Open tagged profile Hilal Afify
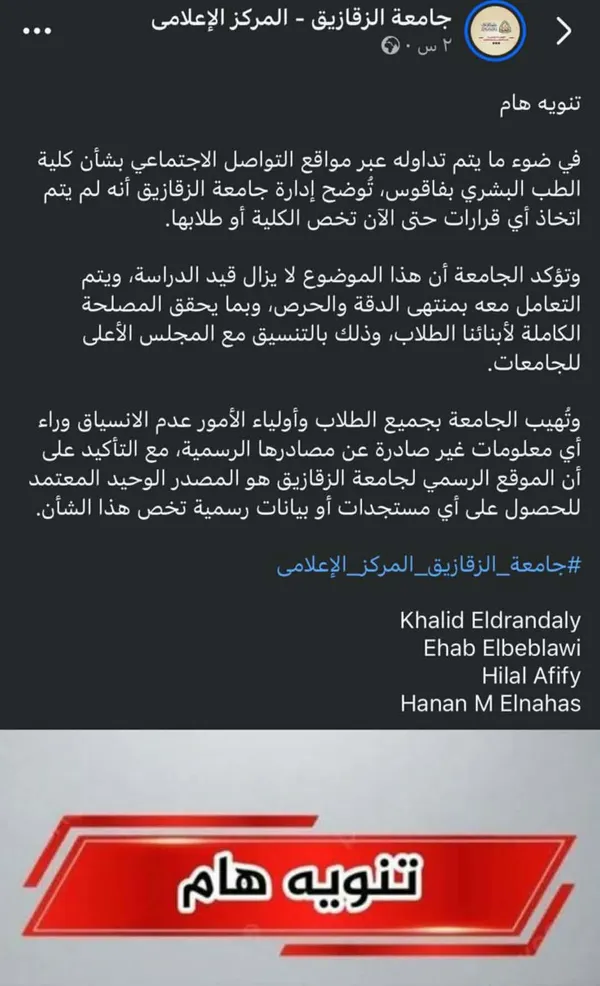The width and height of the screenshot is (600, 986). coord(531,676)
